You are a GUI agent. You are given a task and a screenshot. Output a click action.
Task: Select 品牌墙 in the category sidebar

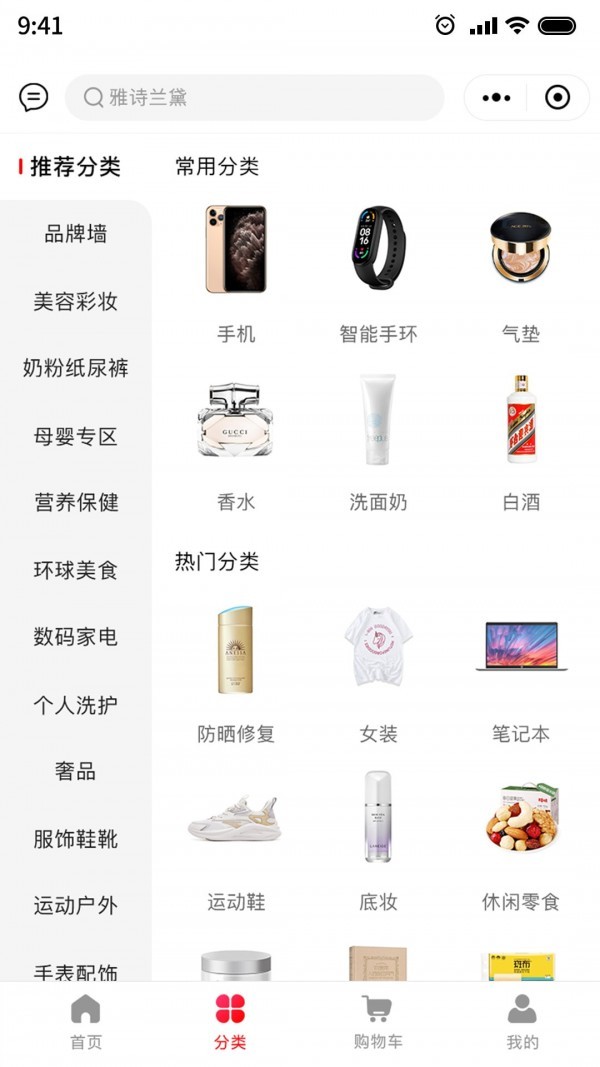tap(76, 234)
